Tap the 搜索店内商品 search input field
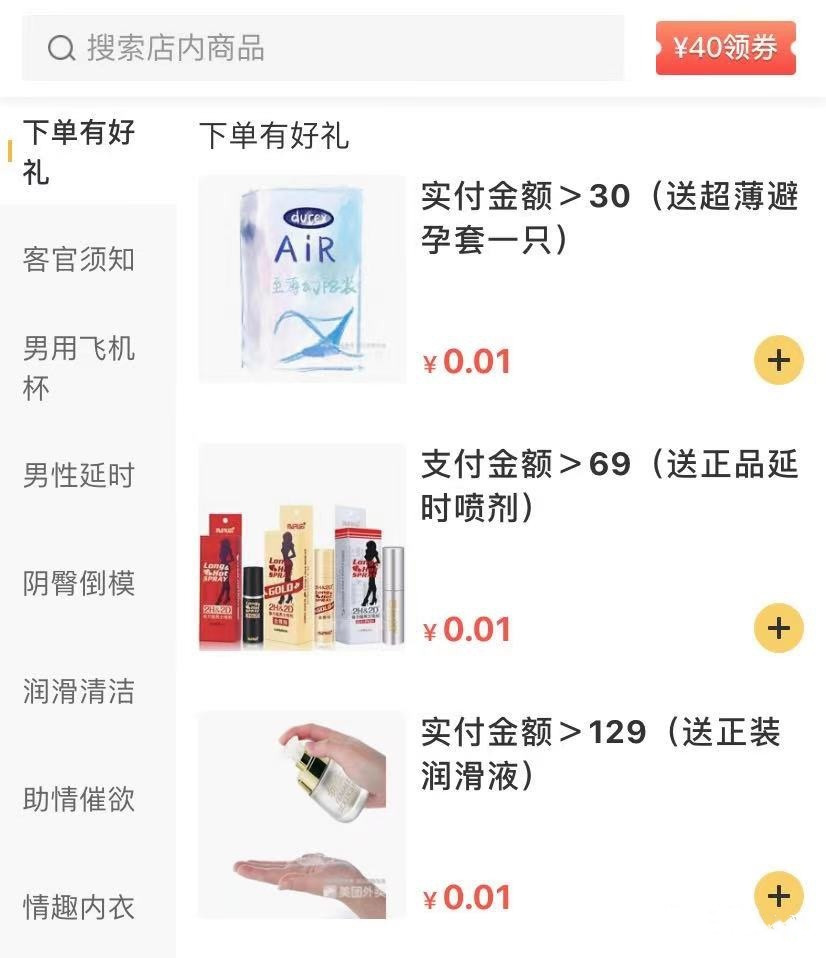Image resolution: width=826 pixels, height=958 pixels. (x=300, y=47)
